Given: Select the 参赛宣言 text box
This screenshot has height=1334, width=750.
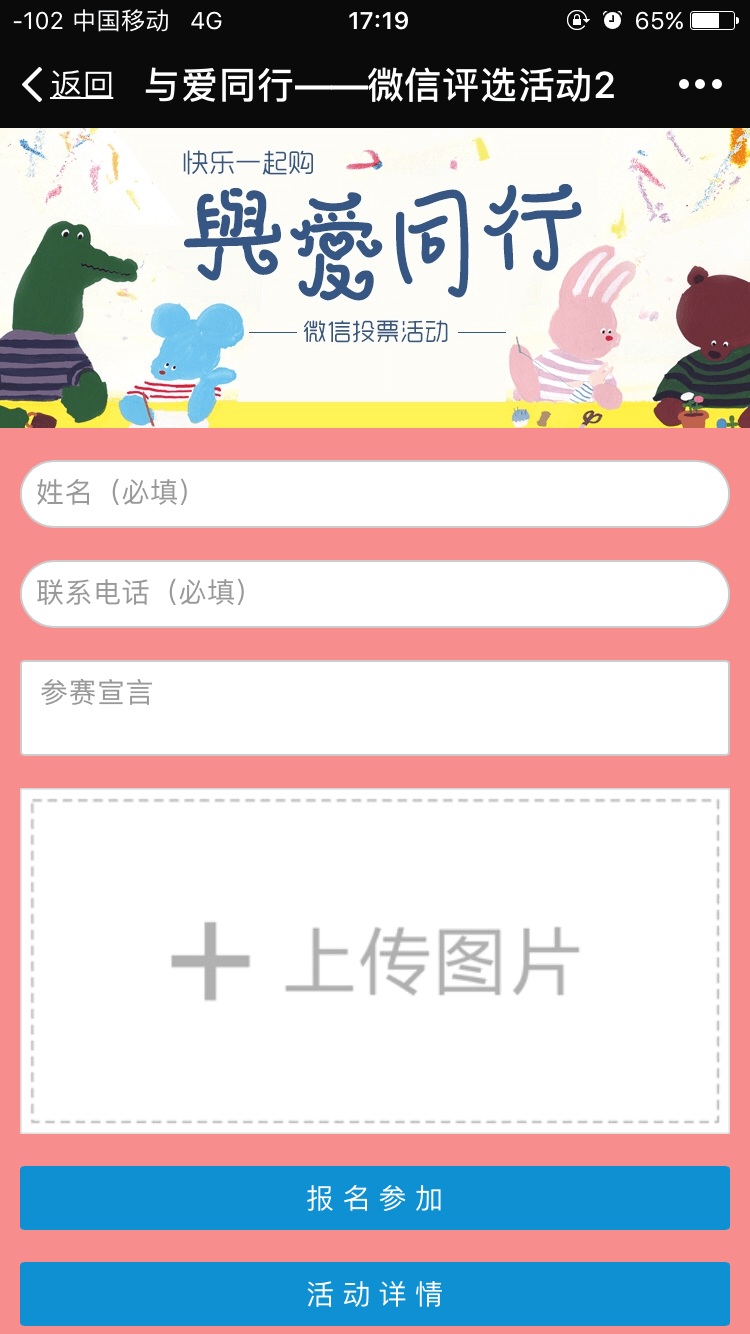Looking at the screenshot, I should coord(375,708).
